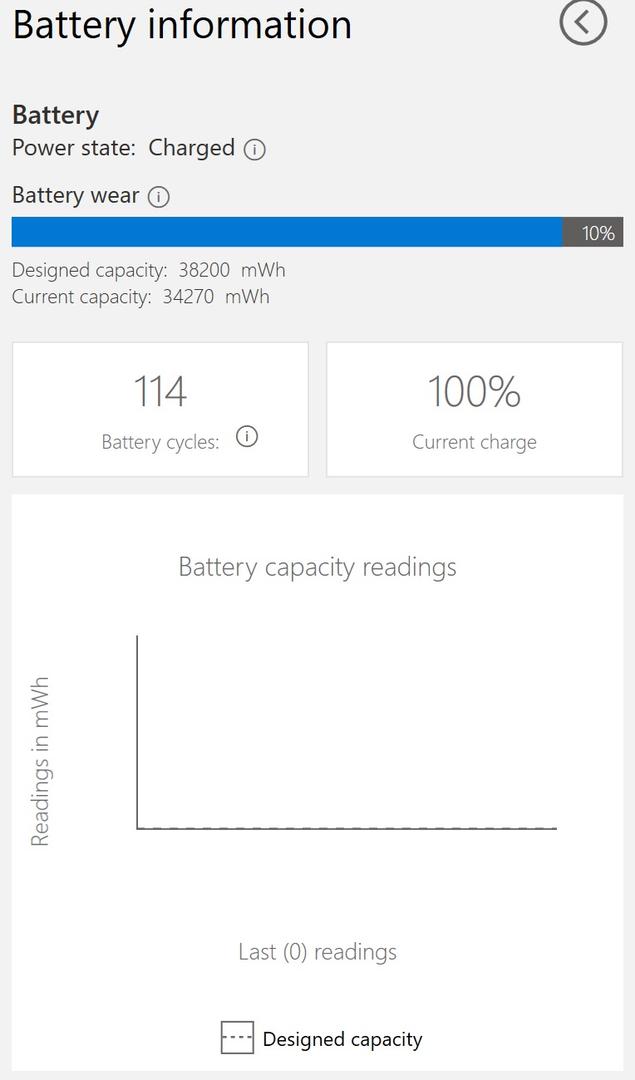Screen dimensions: 635x1080
Task: Go back using the circled arrow
Action: click(583, 22)
